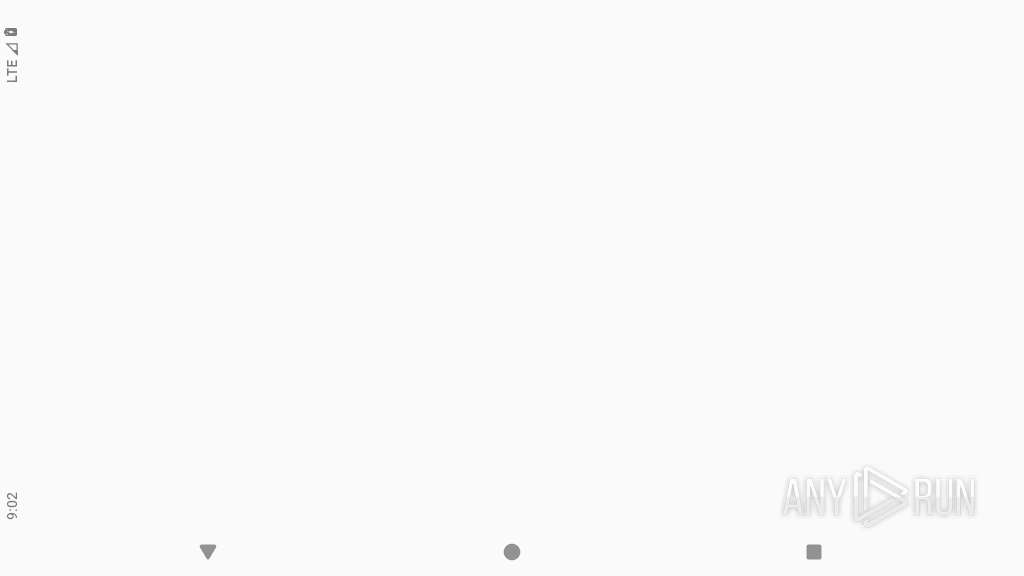Viewport: 1024px width, 576px height.
Task: Tap the system back button
Action: click(208, 551)
